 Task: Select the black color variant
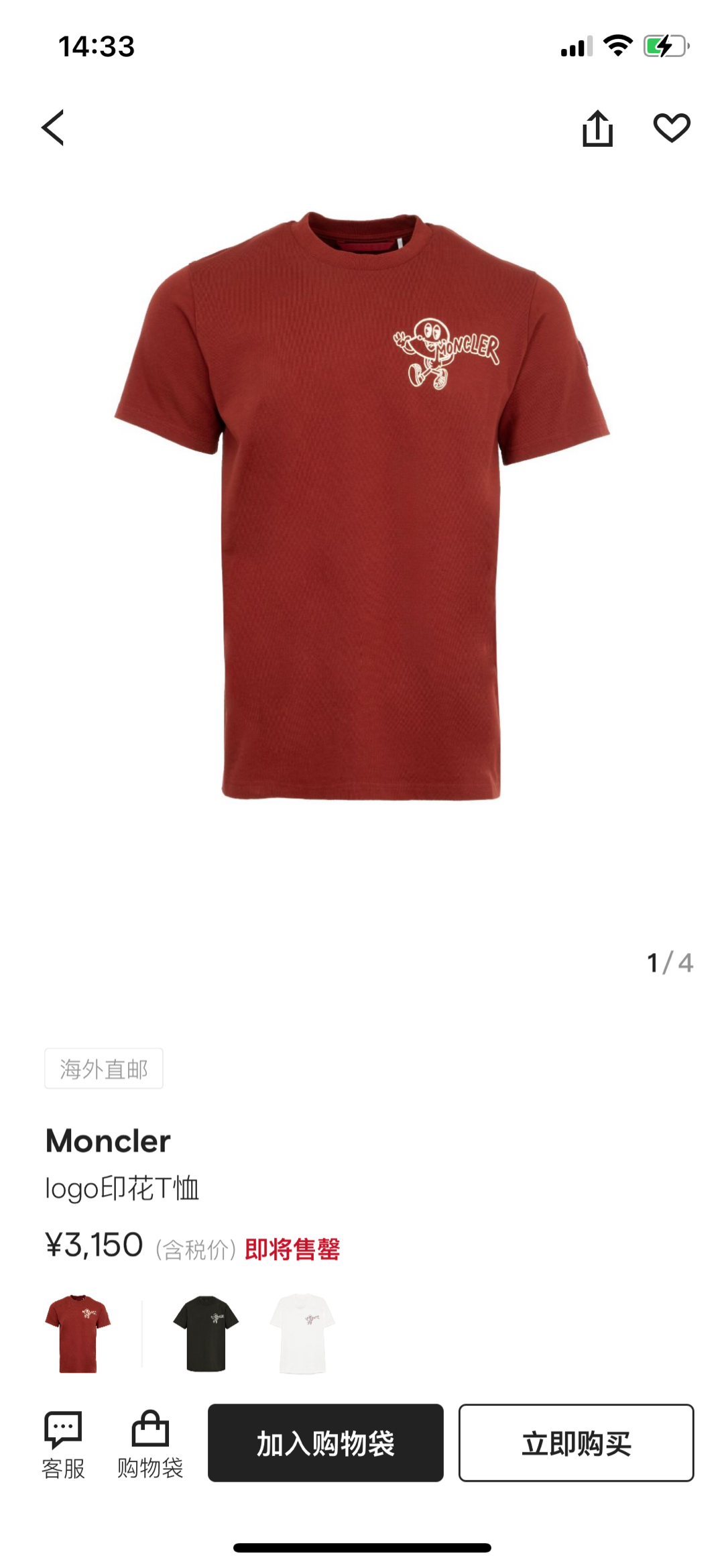click(206, 1333)
